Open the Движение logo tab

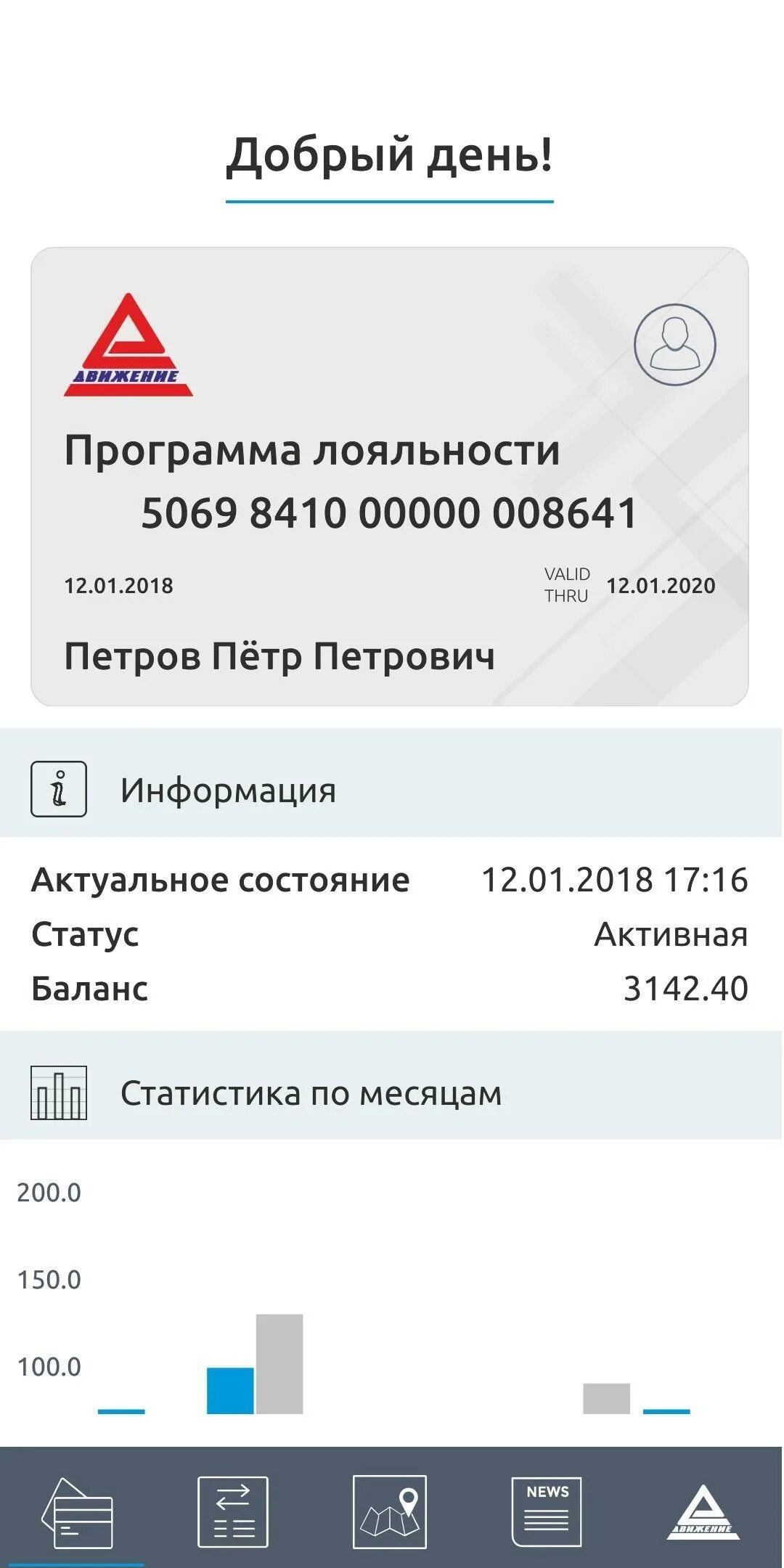click(703, 1512)
